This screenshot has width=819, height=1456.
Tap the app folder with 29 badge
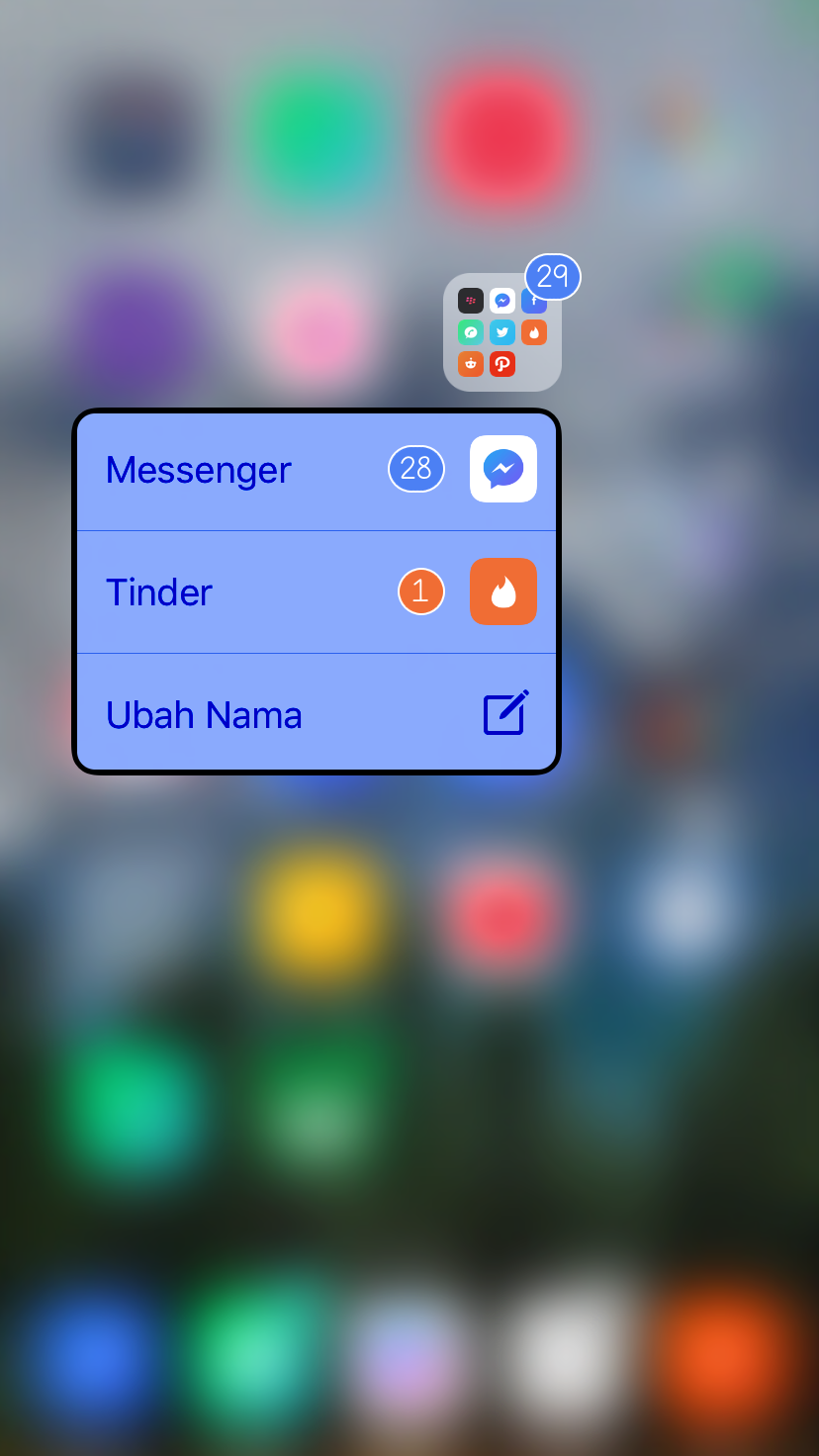[x=502, y=332]
